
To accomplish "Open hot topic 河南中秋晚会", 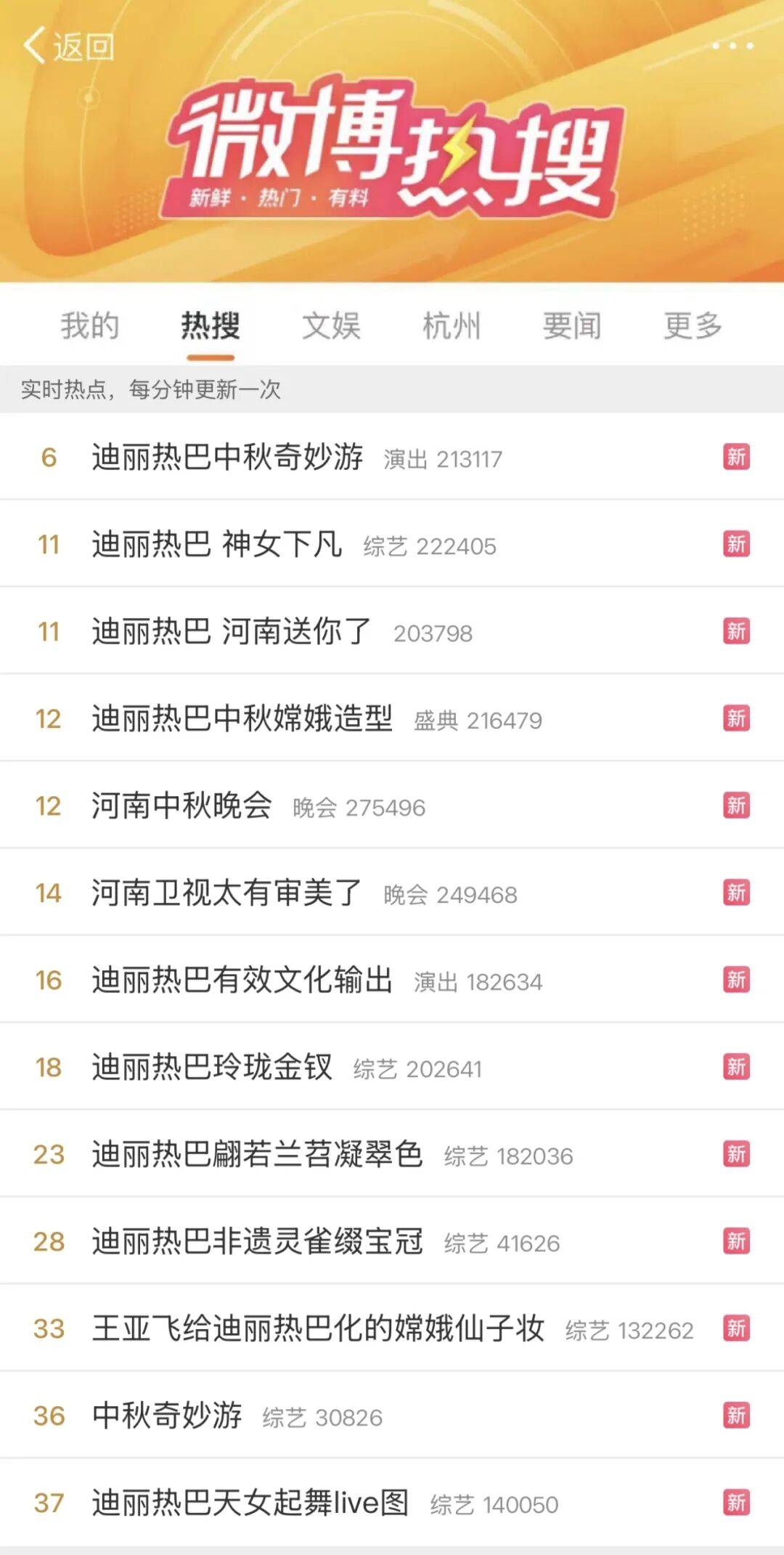I will (181, 805).
